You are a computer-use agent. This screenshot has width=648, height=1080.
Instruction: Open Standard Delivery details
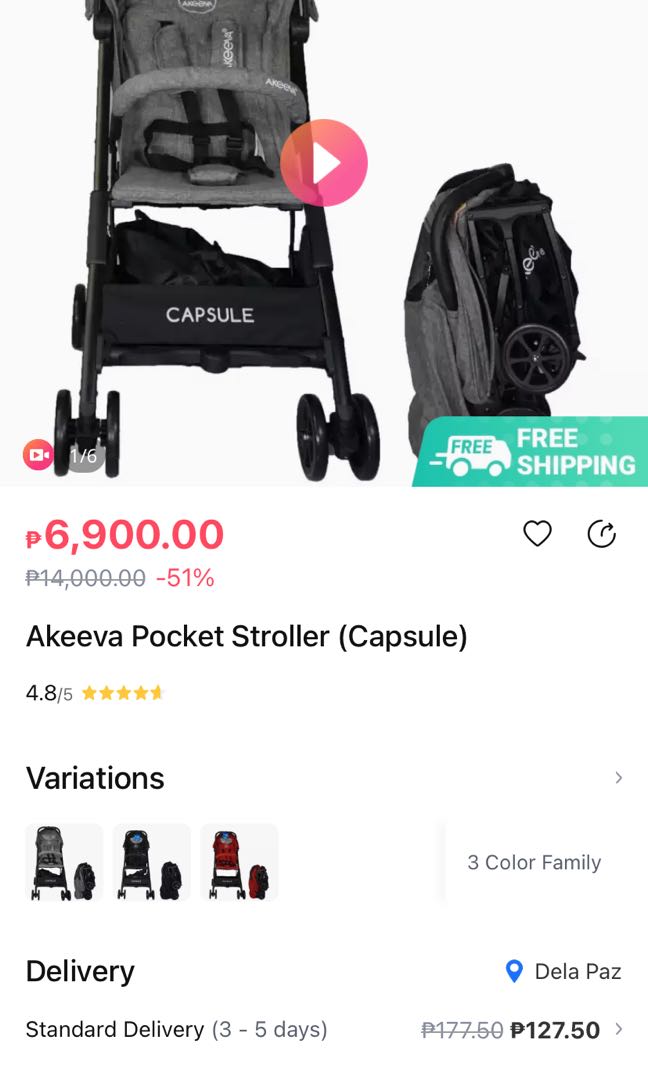click(x=618, y=1029)
